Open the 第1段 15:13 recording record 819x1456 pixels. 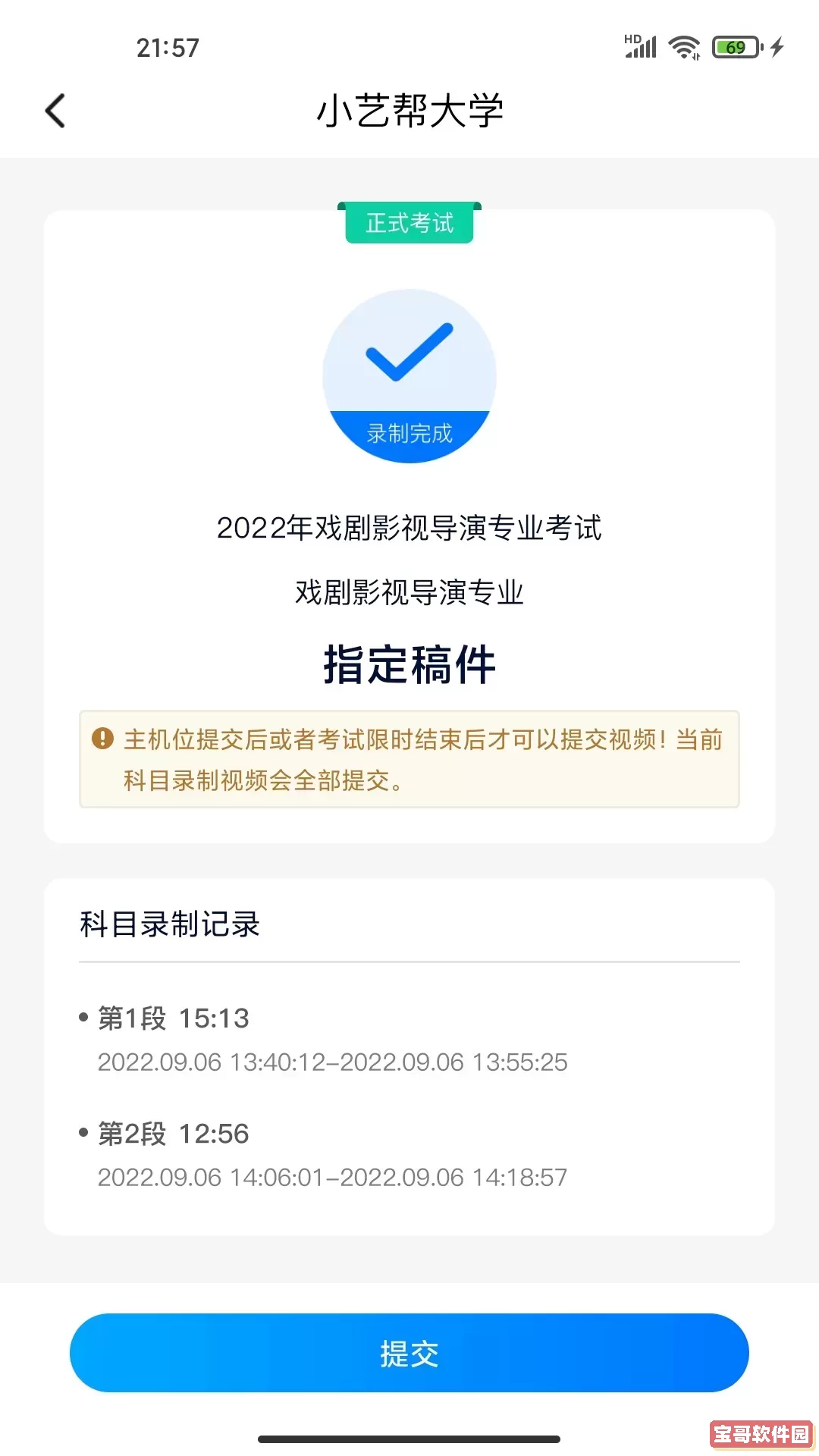174,1018
